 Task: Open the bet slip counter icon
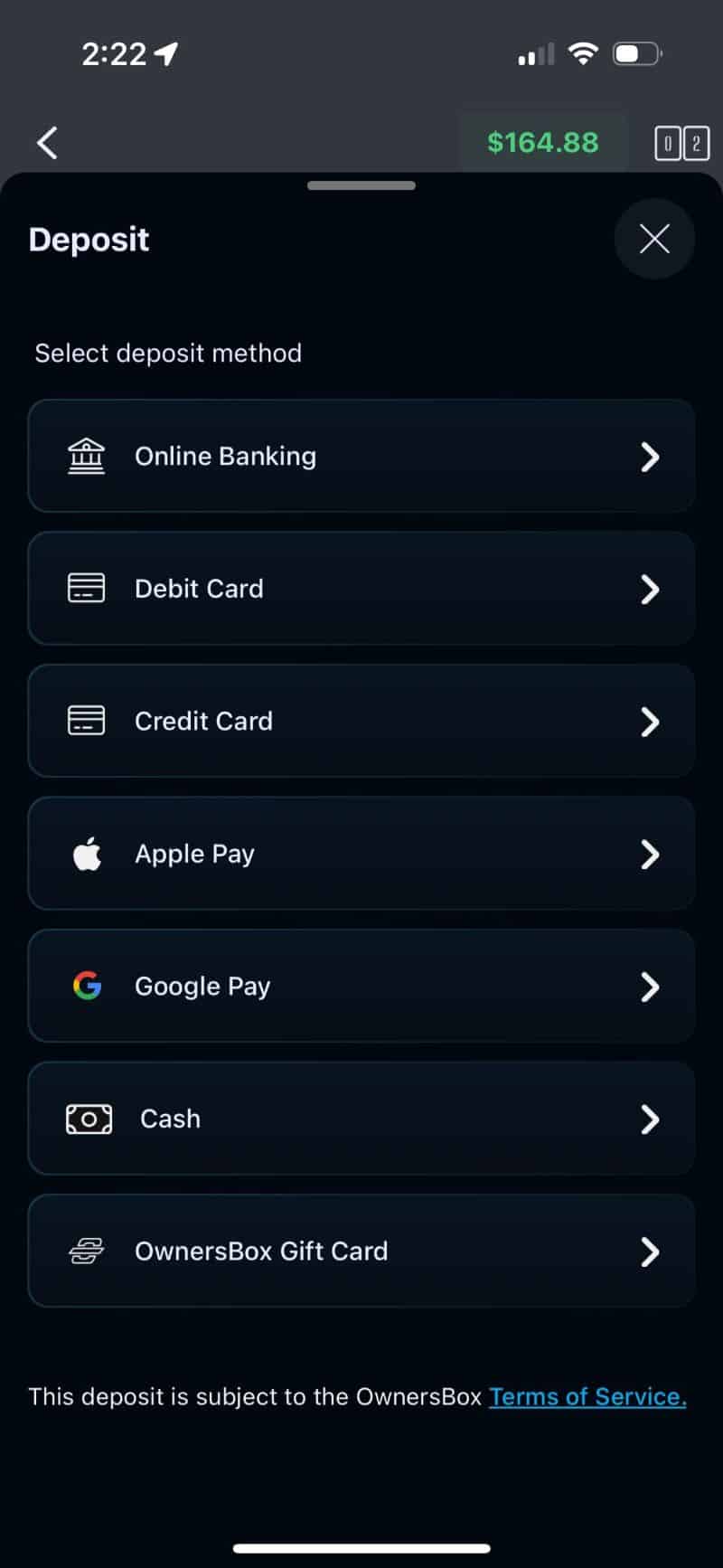681,143
